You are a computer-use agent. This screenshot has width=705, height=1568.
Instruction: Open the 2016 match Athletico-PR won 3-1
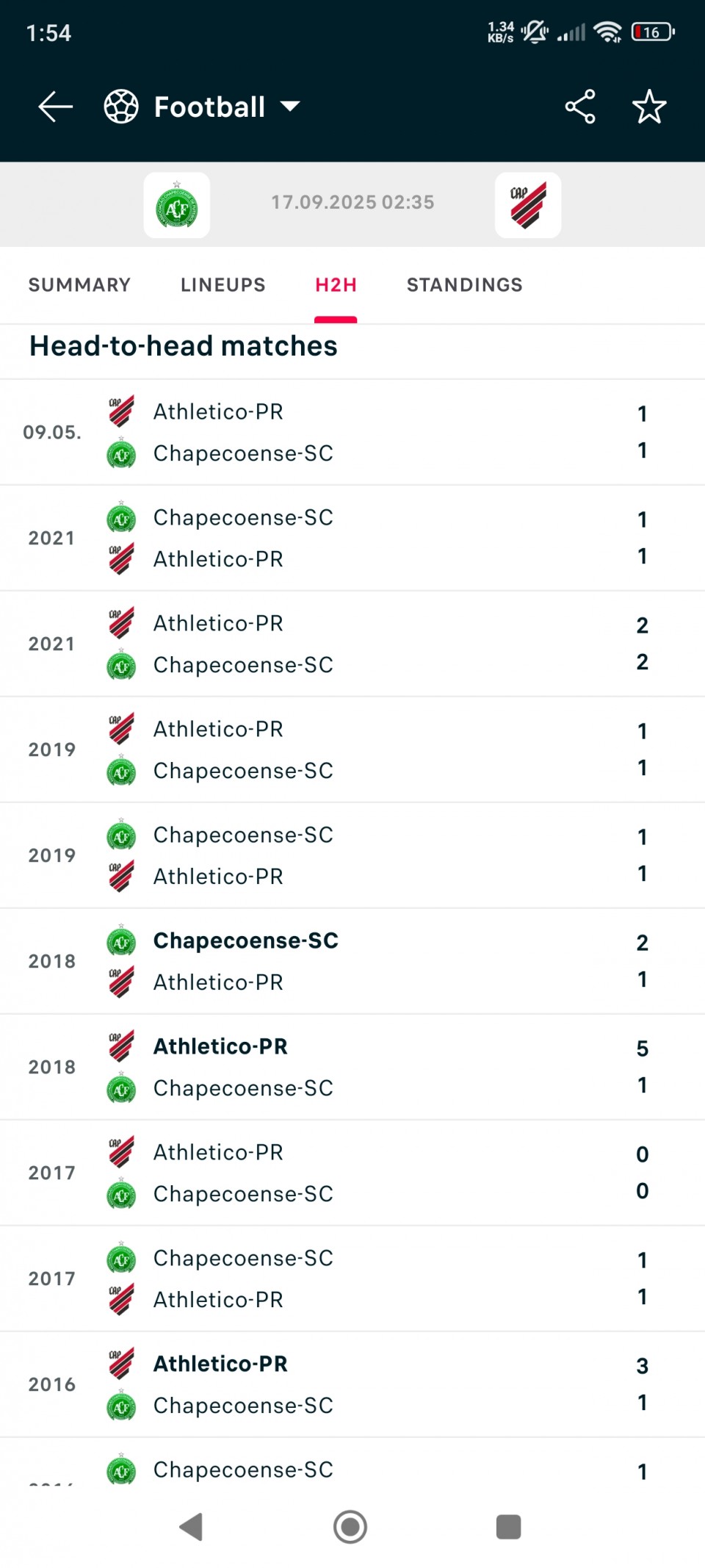(x=352, y=1384)
